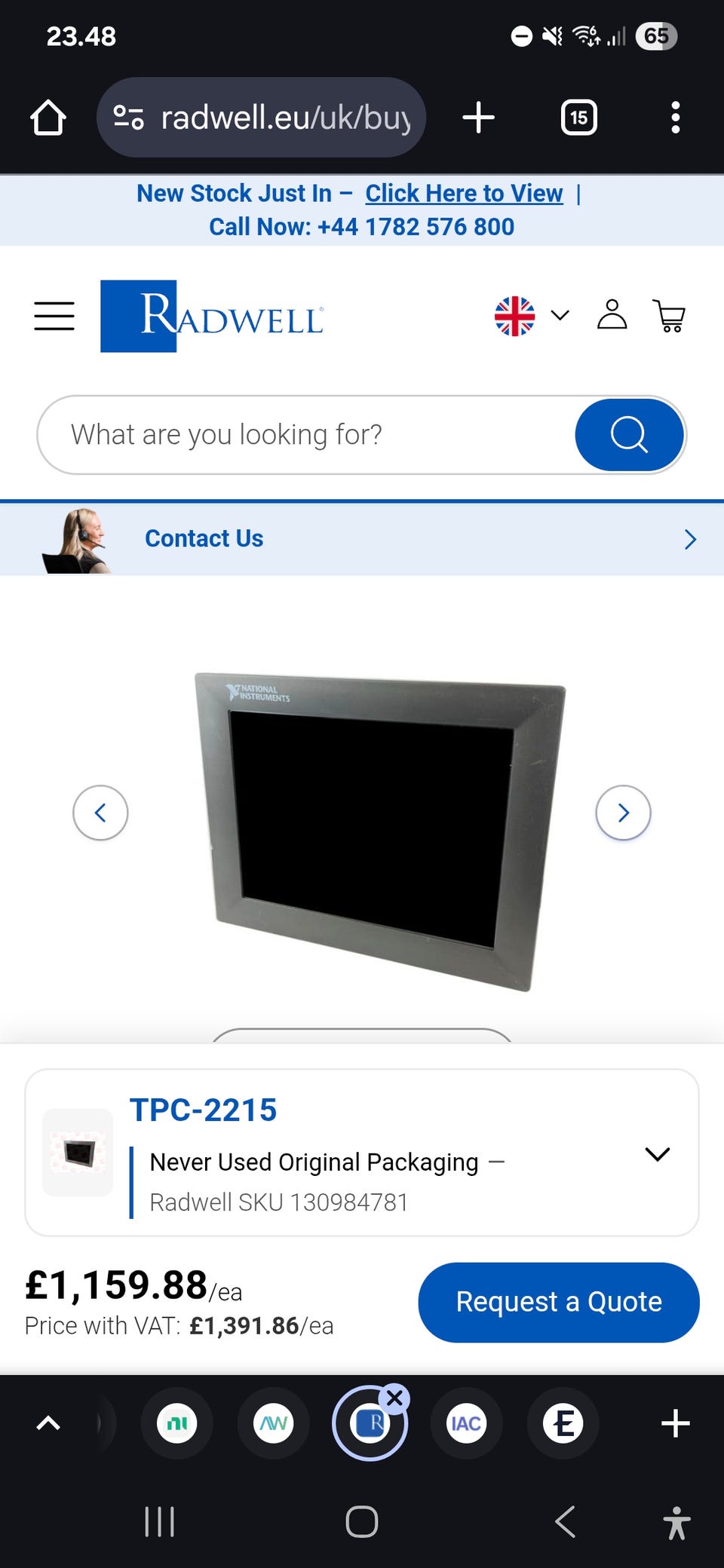Request a Quote for this item
This screenshot has width=724, height=1568.
pyautogui.click(x=559, y=1302)
